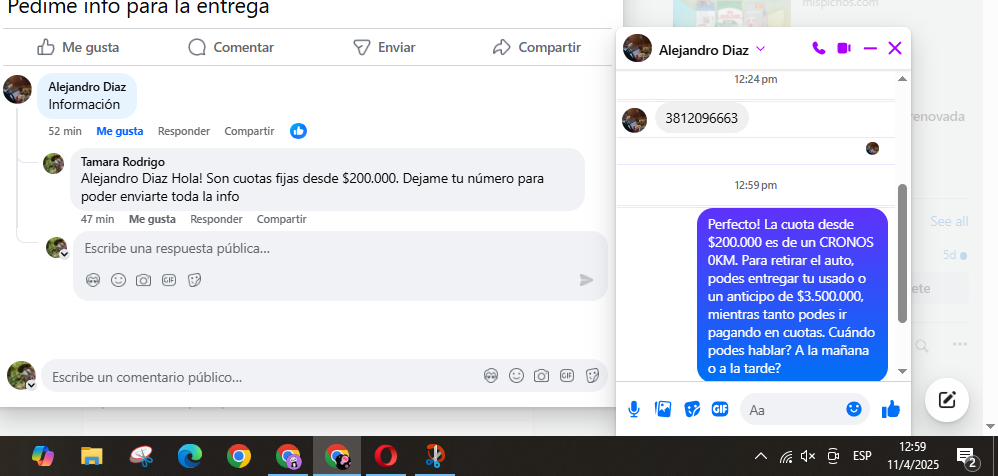Send the post via Enviar
Viewport: 998px width, 476px height.
click(384, 47)
